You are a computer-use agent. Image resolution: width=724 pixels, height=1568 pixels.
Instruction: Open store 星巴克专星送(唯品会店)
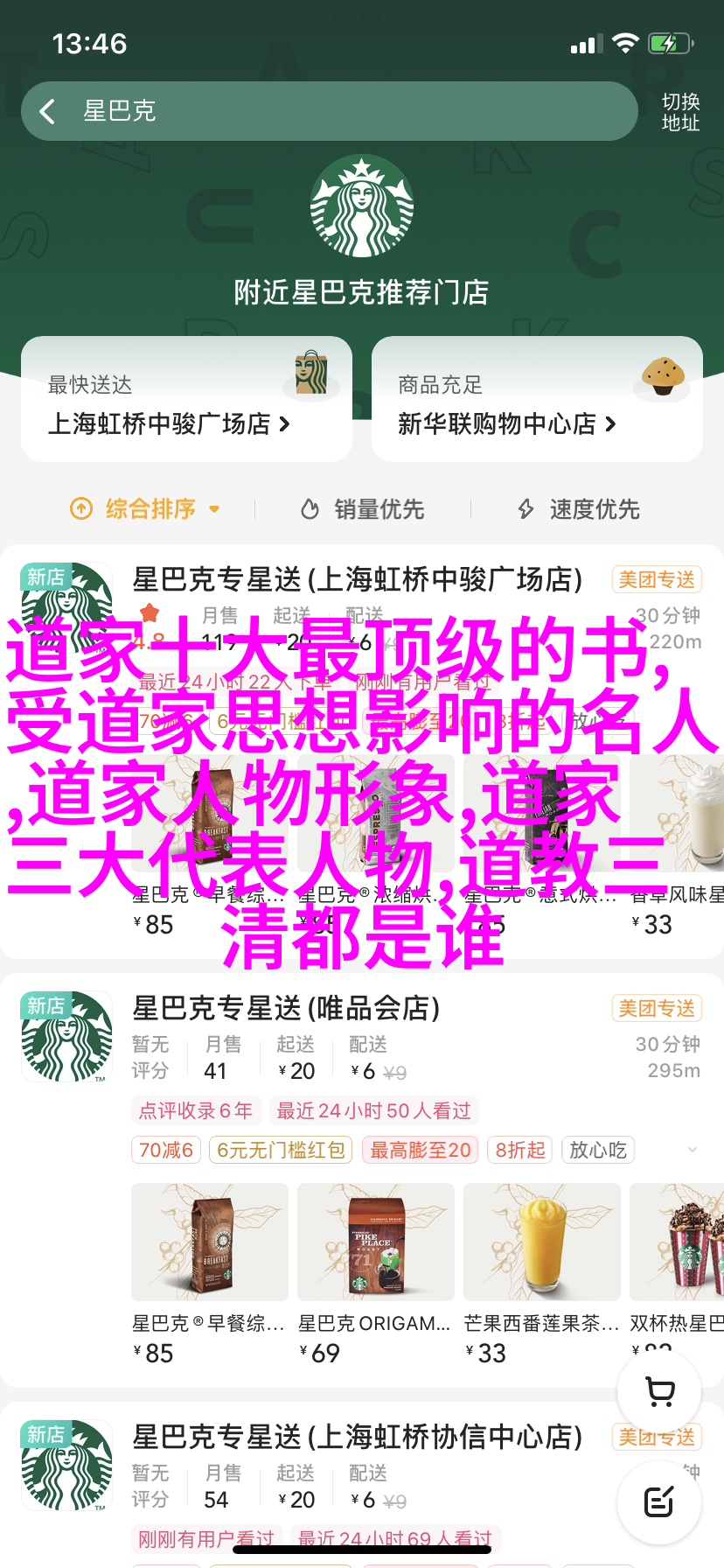click(286, 1008)
